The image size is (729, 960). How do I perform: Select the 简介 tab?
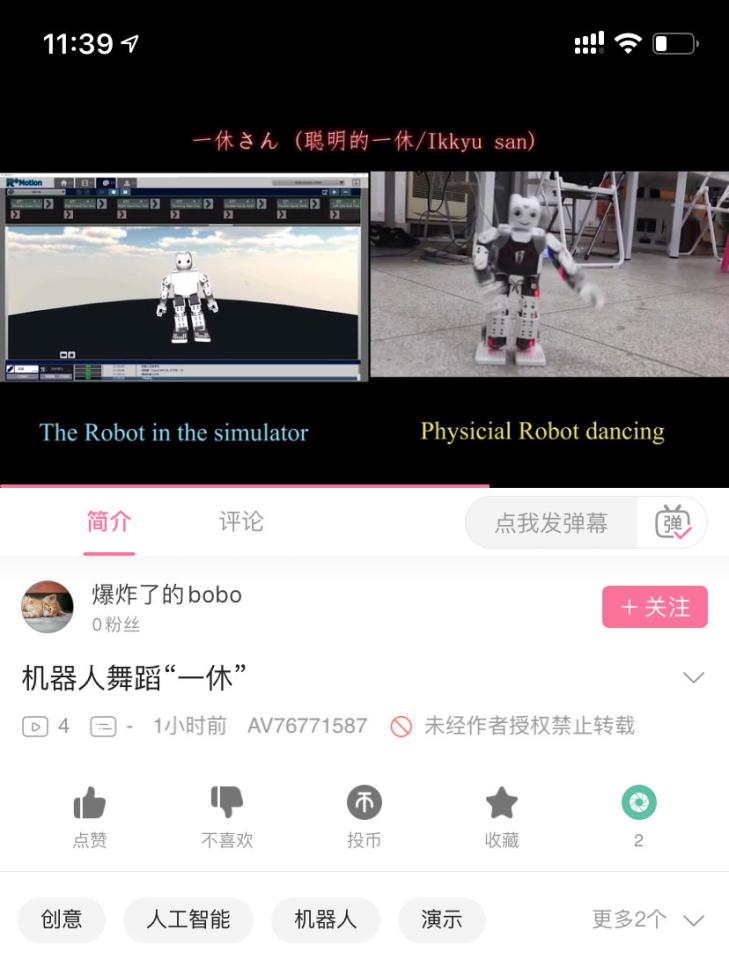(x=109, y=522)
